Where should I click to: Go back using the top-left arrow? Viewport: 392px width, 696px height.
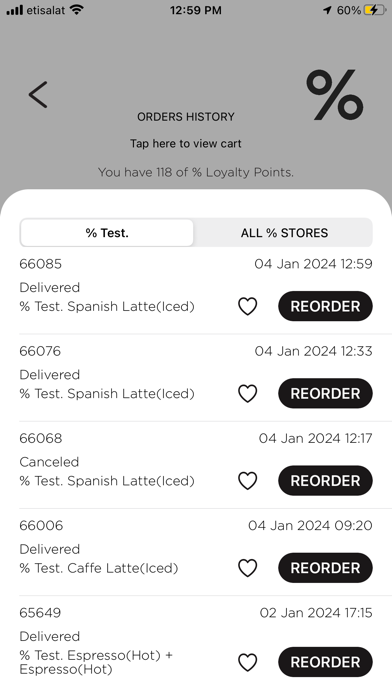point(38,95)
